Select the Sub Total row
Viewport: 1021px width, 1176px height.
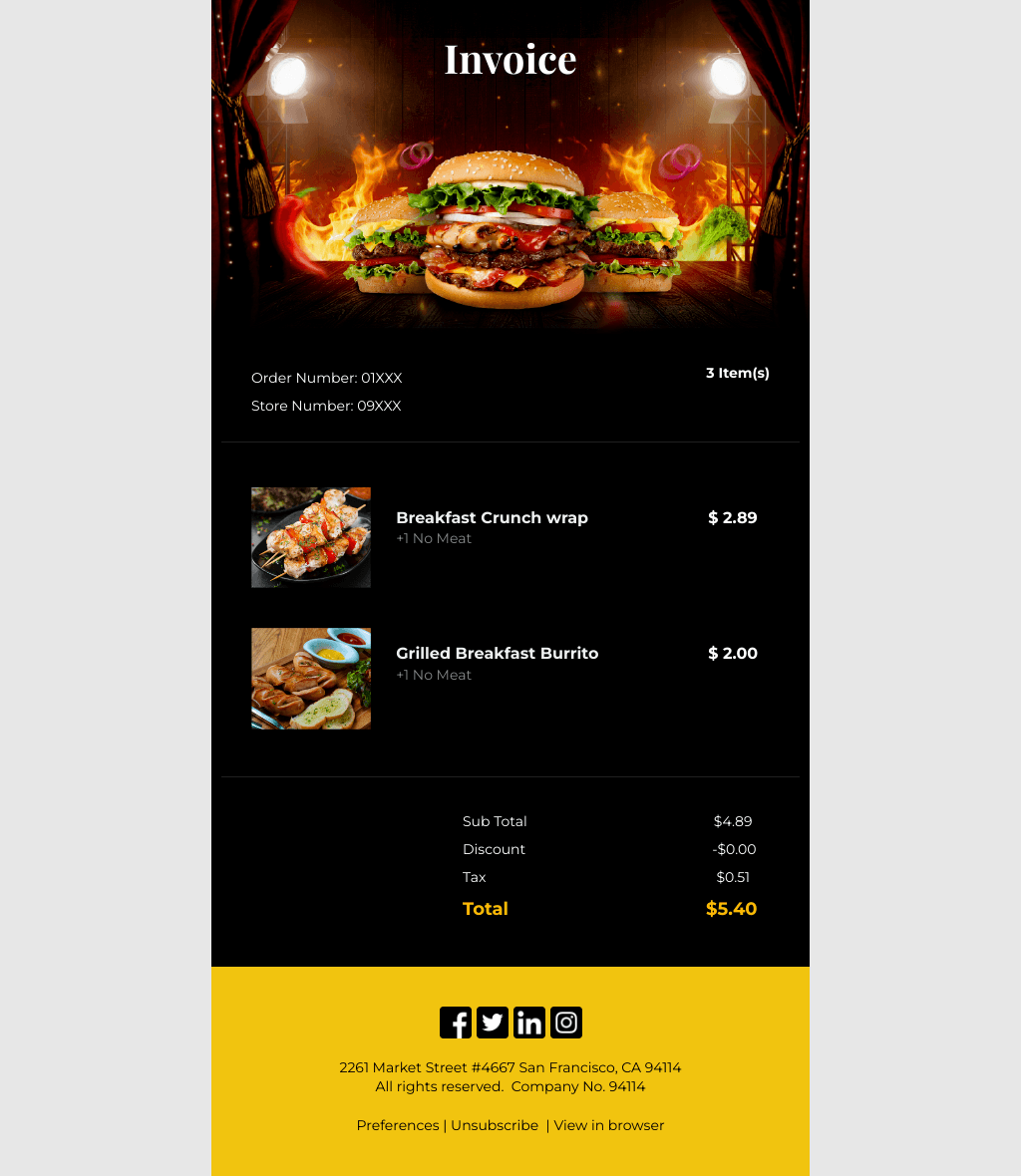tap(495, 821)
